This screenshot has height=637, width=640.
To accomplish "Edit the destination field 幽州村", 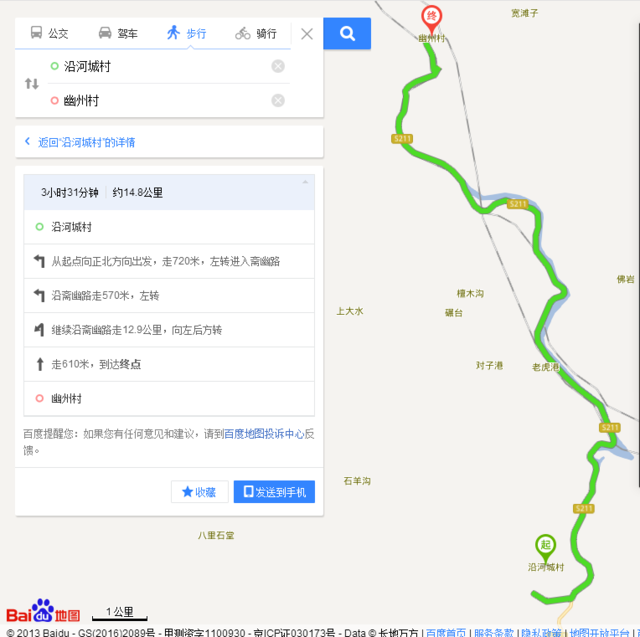I will click(160, 100).
